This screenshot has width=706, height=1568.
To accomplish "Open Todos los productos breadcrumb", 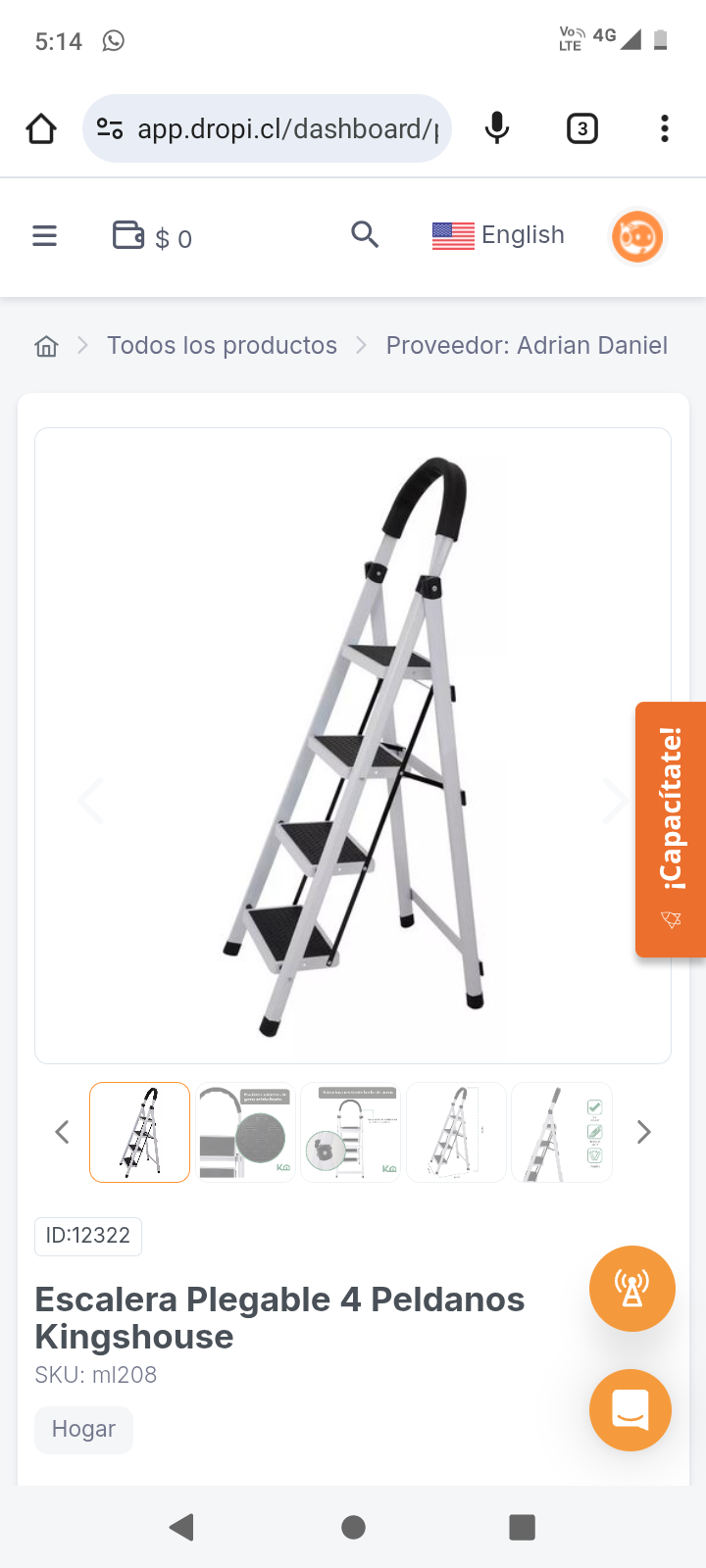I will tap(222, 346).
